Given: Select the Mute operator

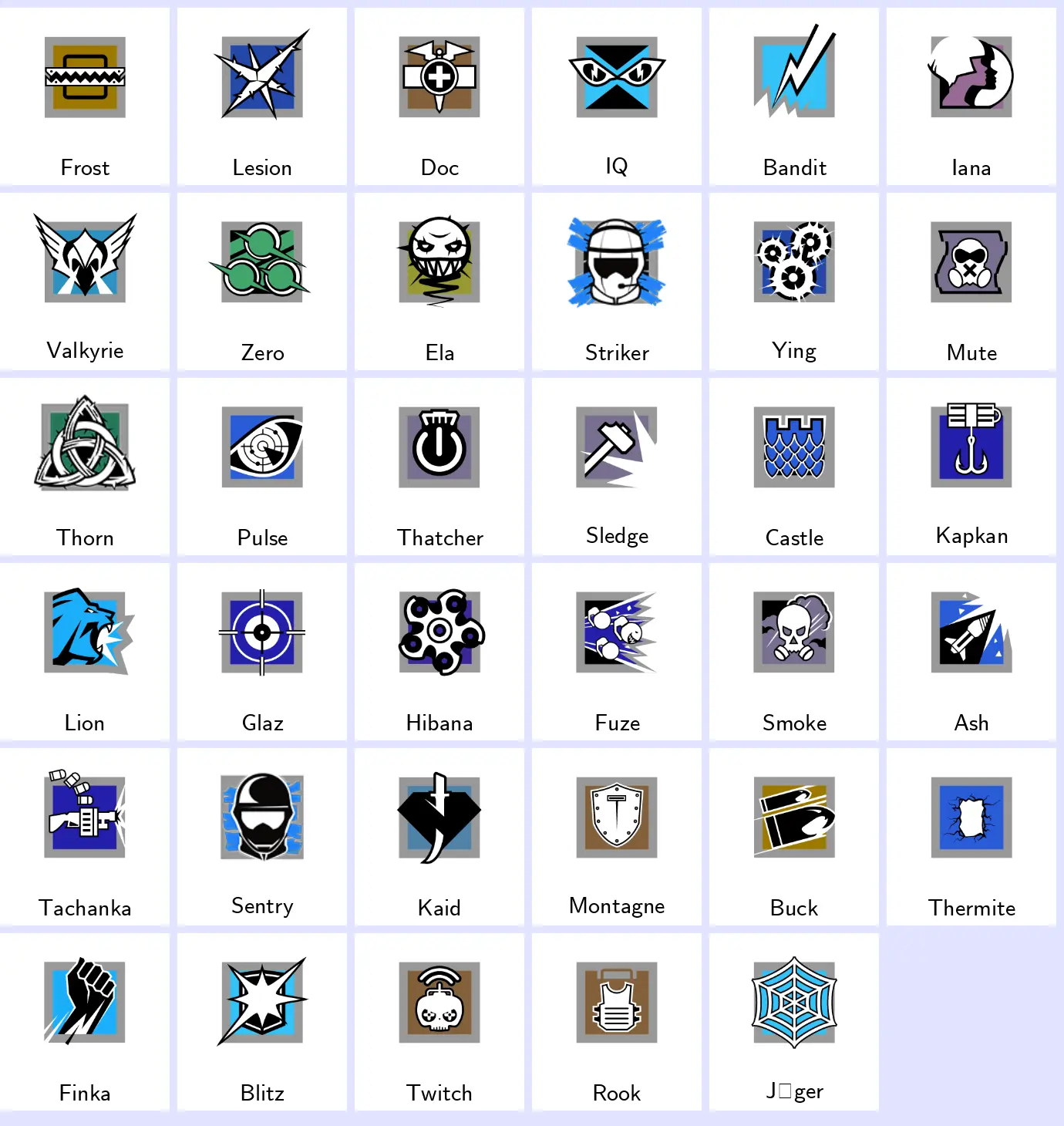Looking at the screenshot, I should point(971,281).
